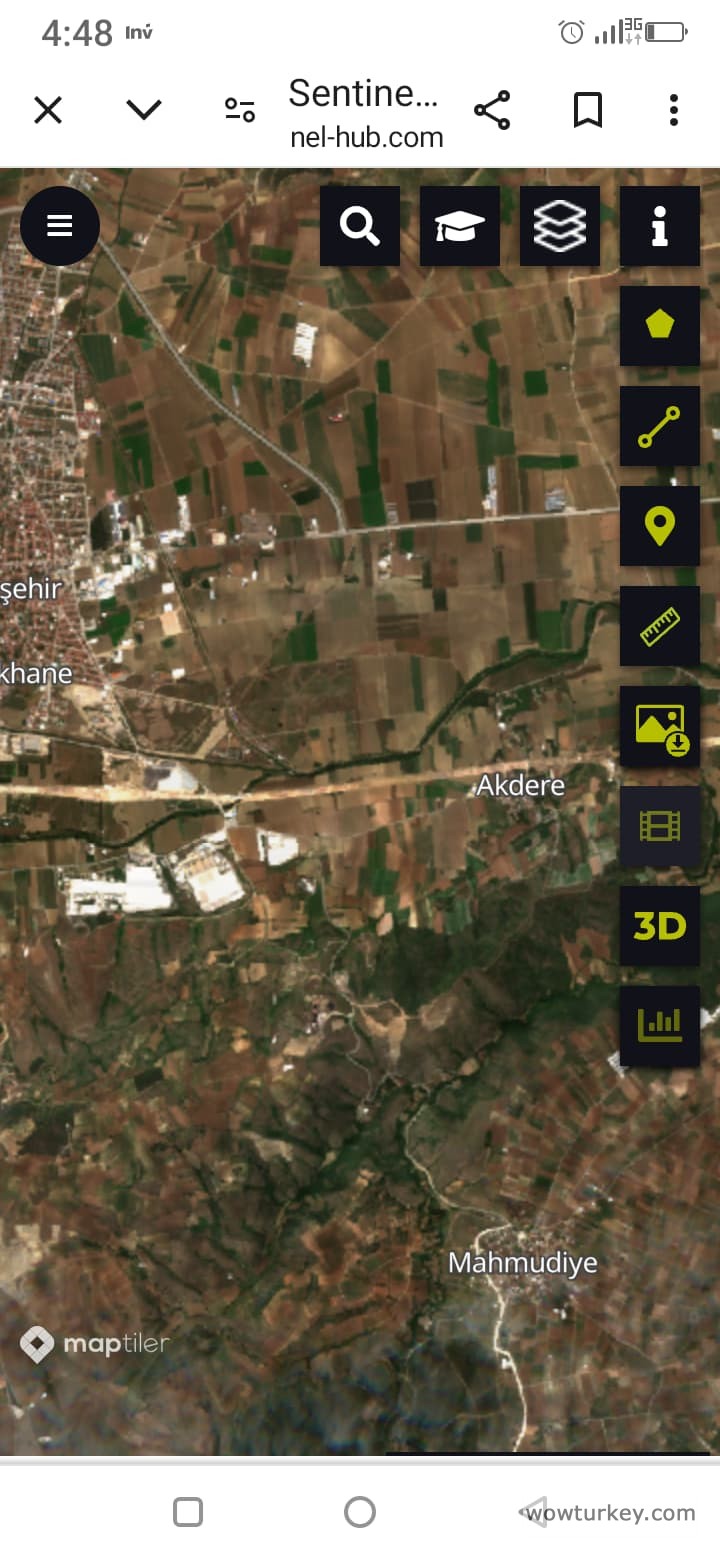
Task: Create a timelapse animation
Action: [660, 826]
